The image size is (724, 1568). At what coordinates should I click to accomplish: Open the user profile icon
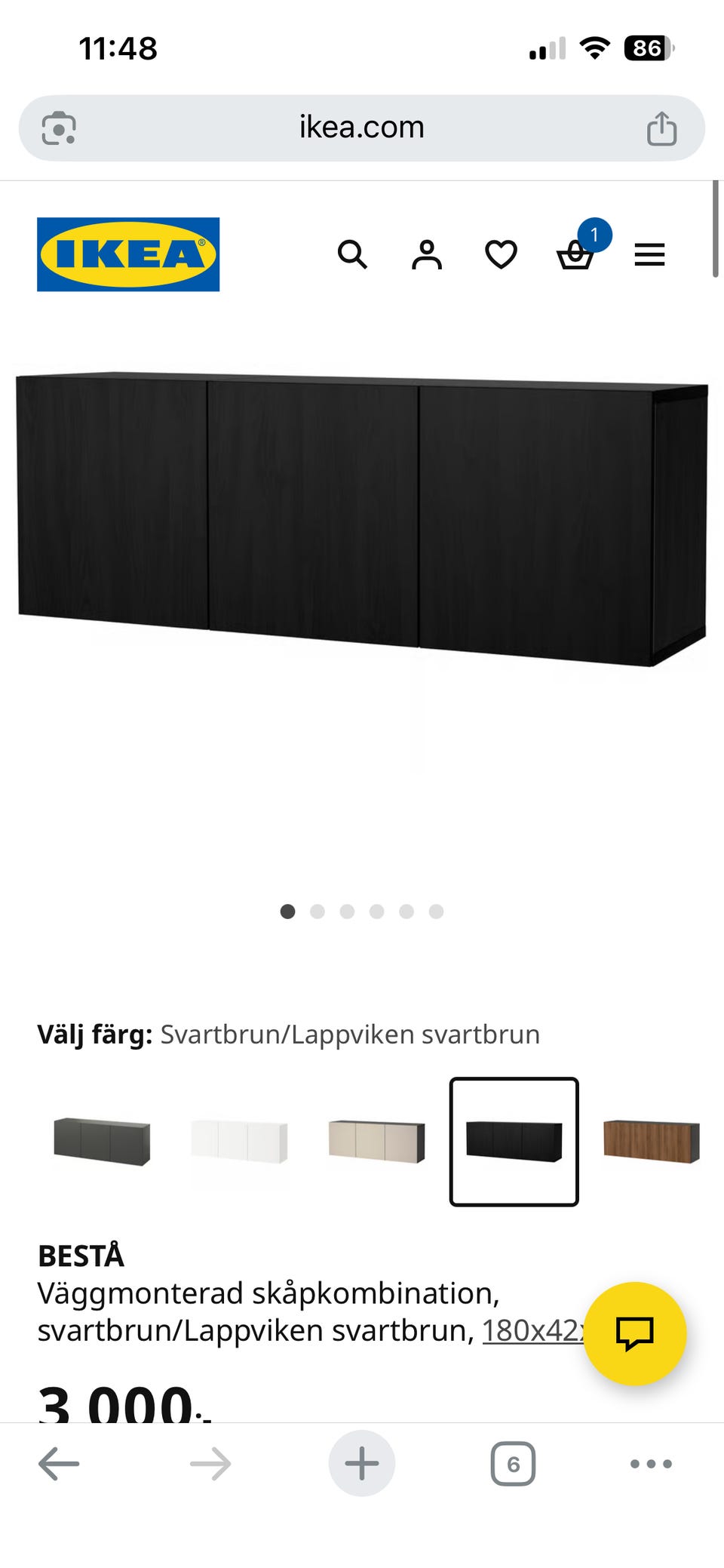pyautogui.click(x=425, y=255)
